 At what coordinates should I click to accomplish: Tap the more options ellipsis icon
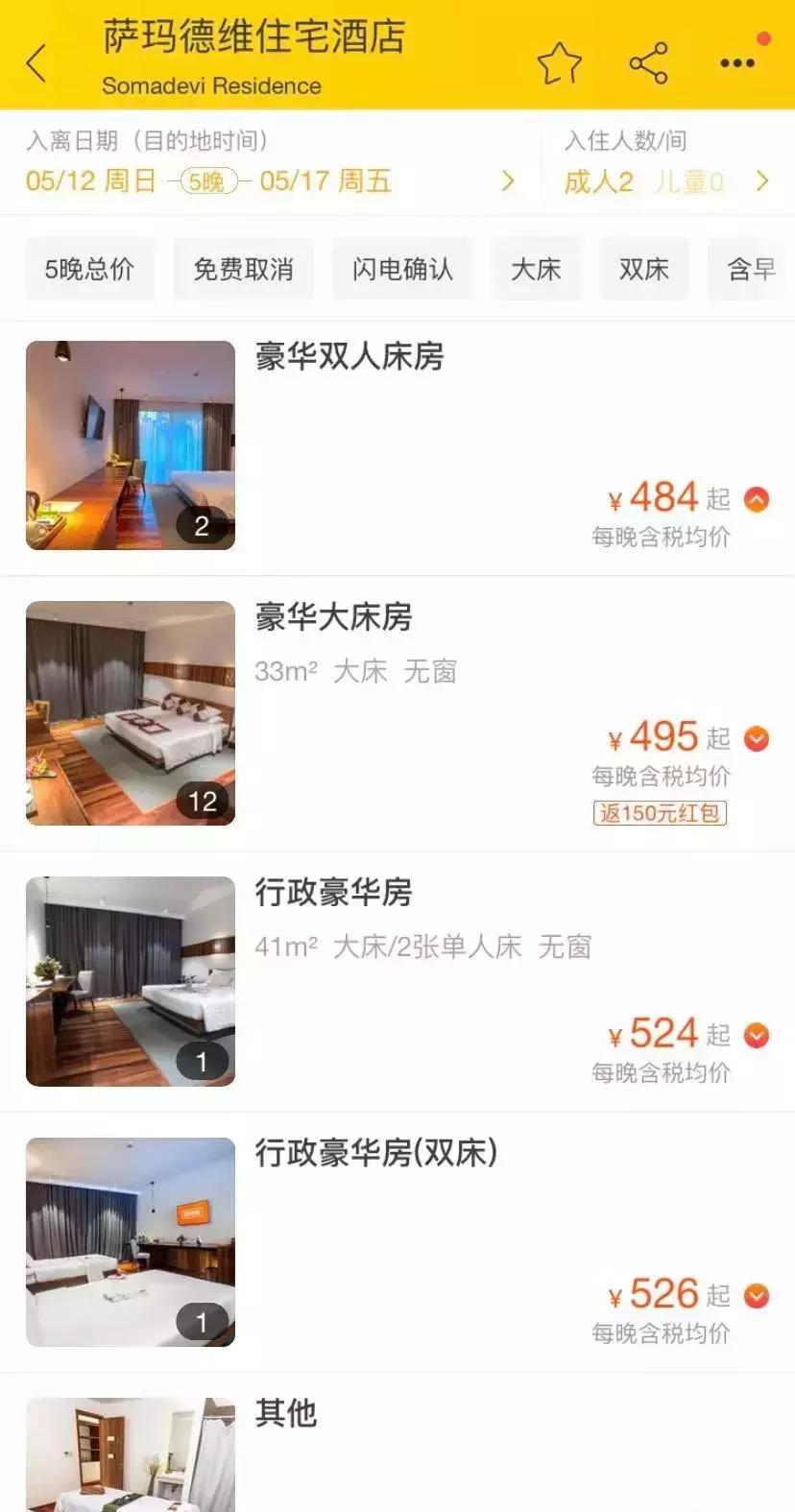735,62
